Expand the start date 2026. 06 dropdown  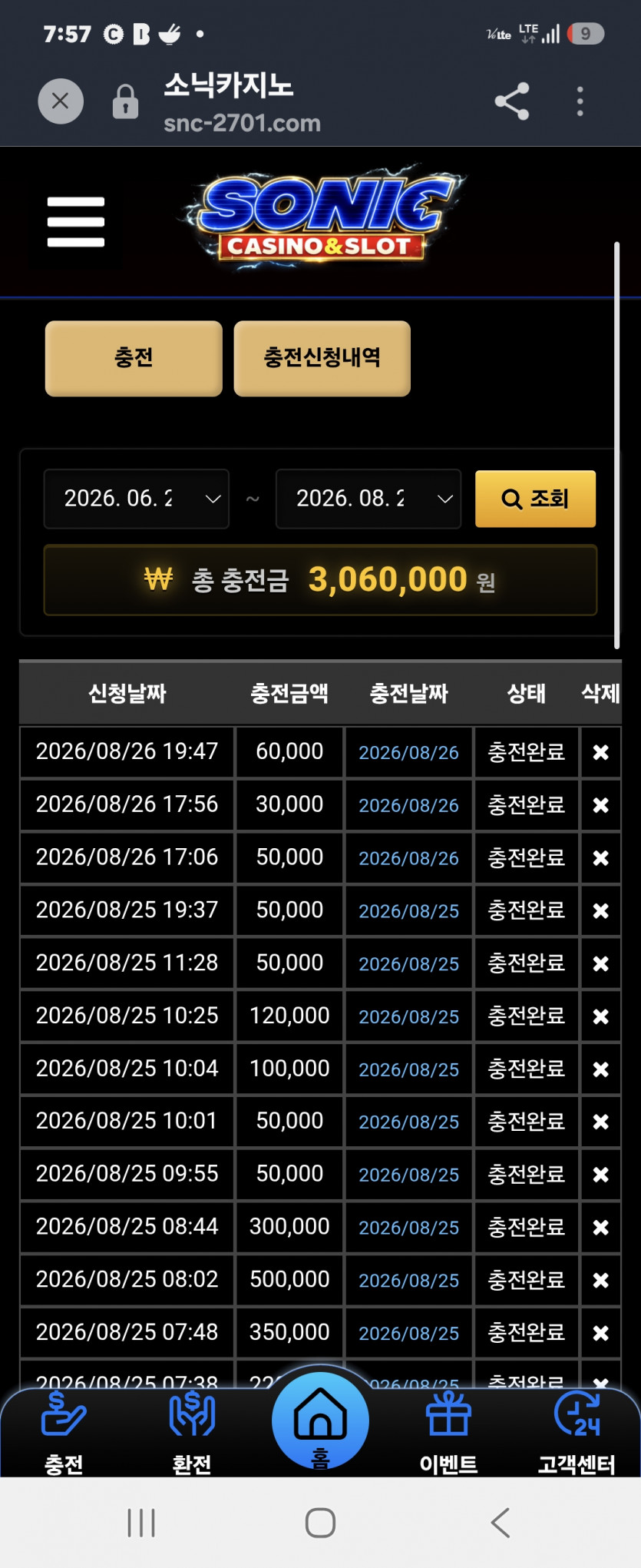click(137, 499)
